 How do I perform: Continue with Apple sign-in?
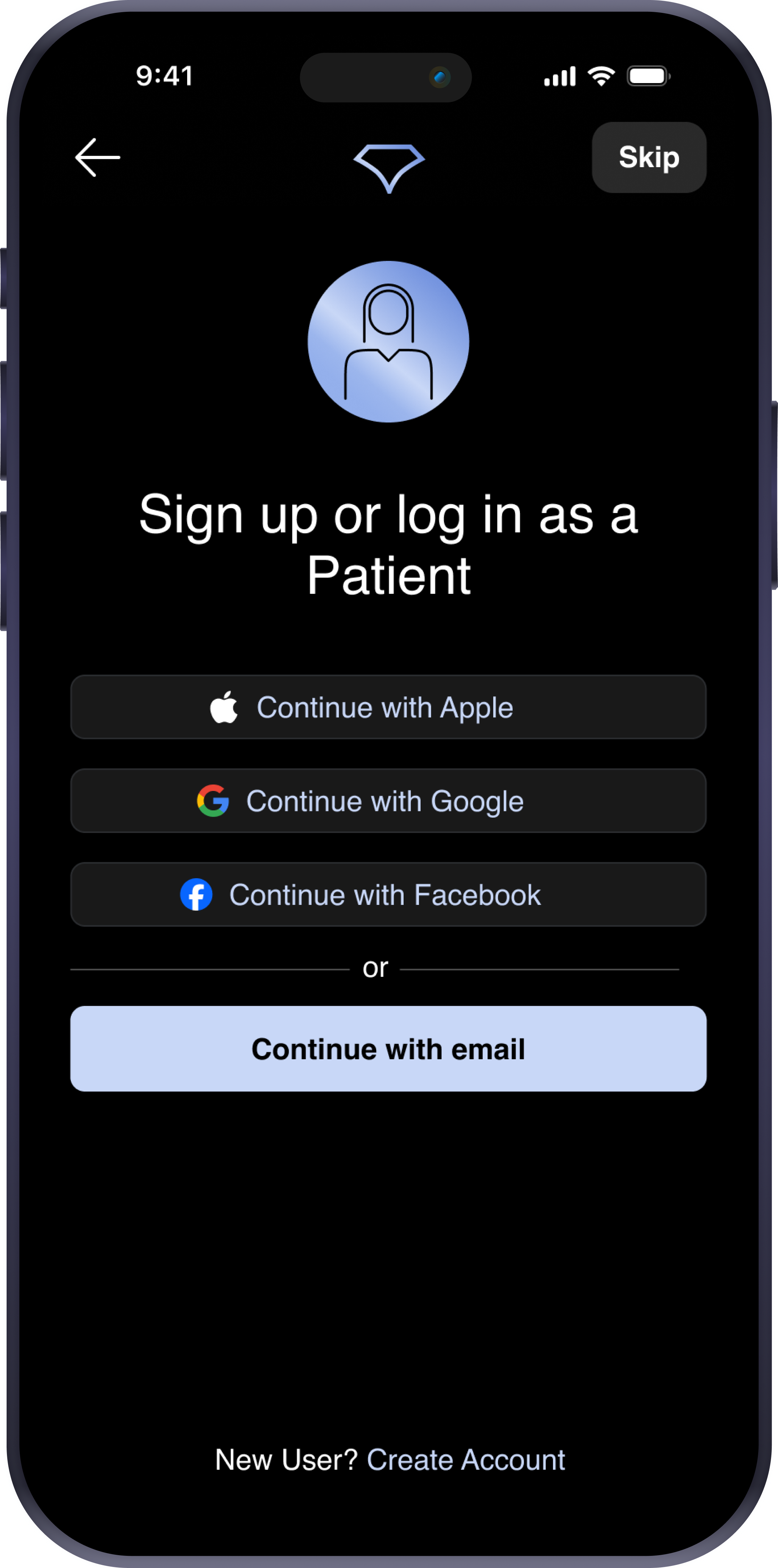coord(388,707)
